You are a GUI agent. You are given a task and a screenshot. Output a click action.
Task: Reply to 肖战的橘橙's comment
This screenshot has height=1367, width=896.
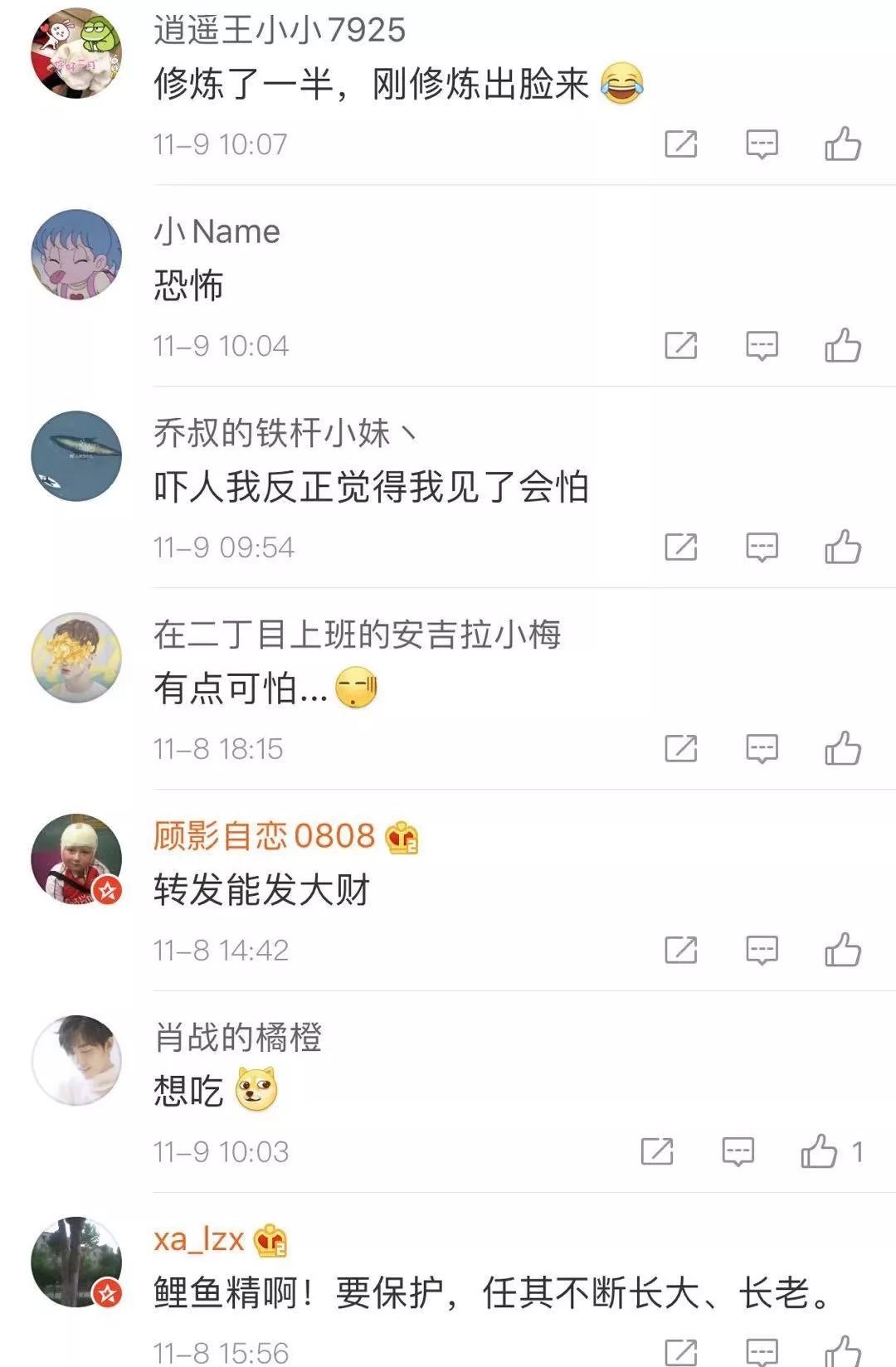(738, 1151)
